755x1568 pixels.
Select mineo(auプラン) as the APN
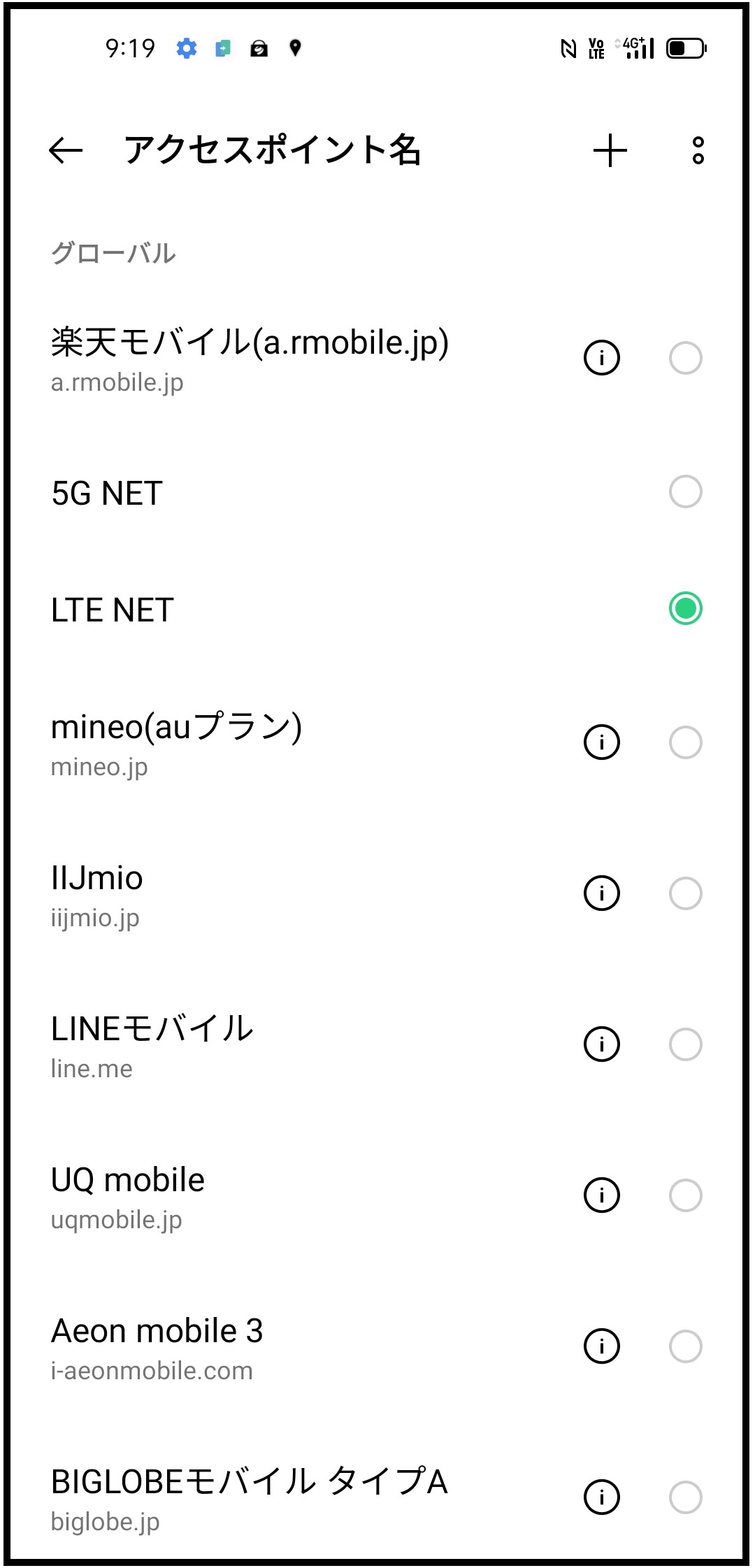click(685, 742)
